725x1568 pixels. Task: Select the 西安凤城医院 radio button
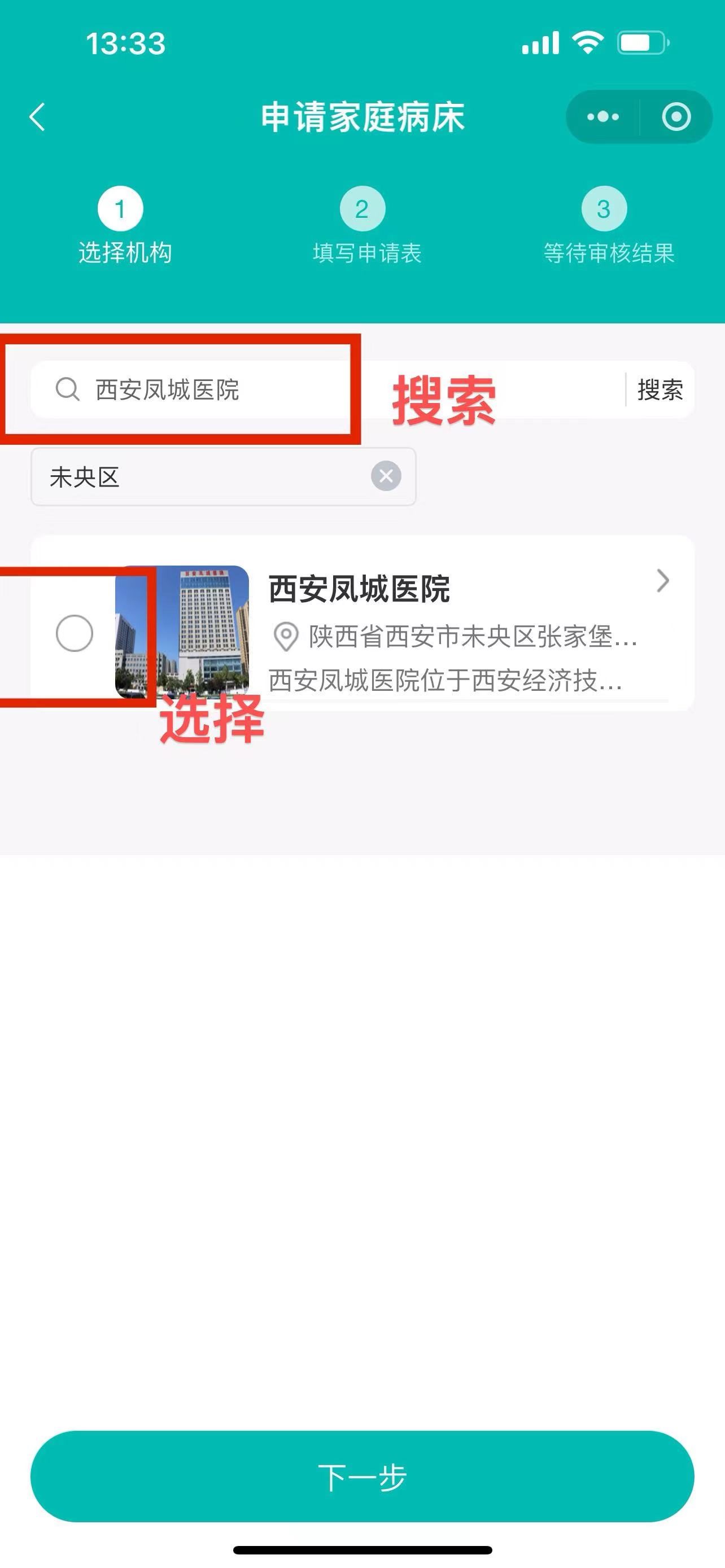pos(75,633)
